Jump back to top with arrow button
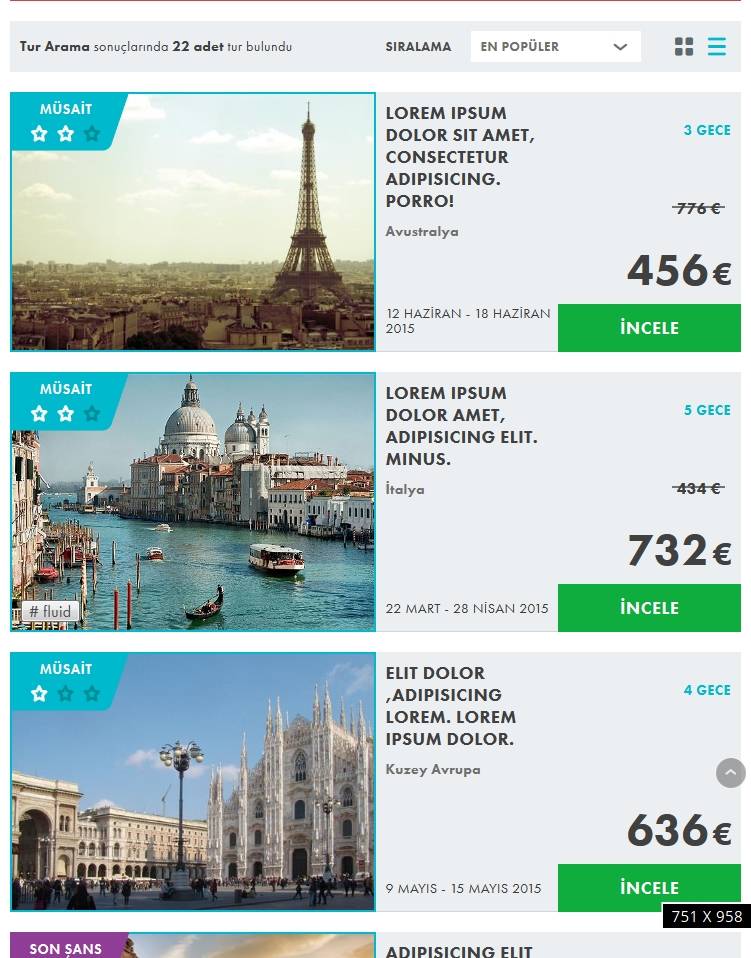This screenshot has width=751, height=958. coord(731,772)
